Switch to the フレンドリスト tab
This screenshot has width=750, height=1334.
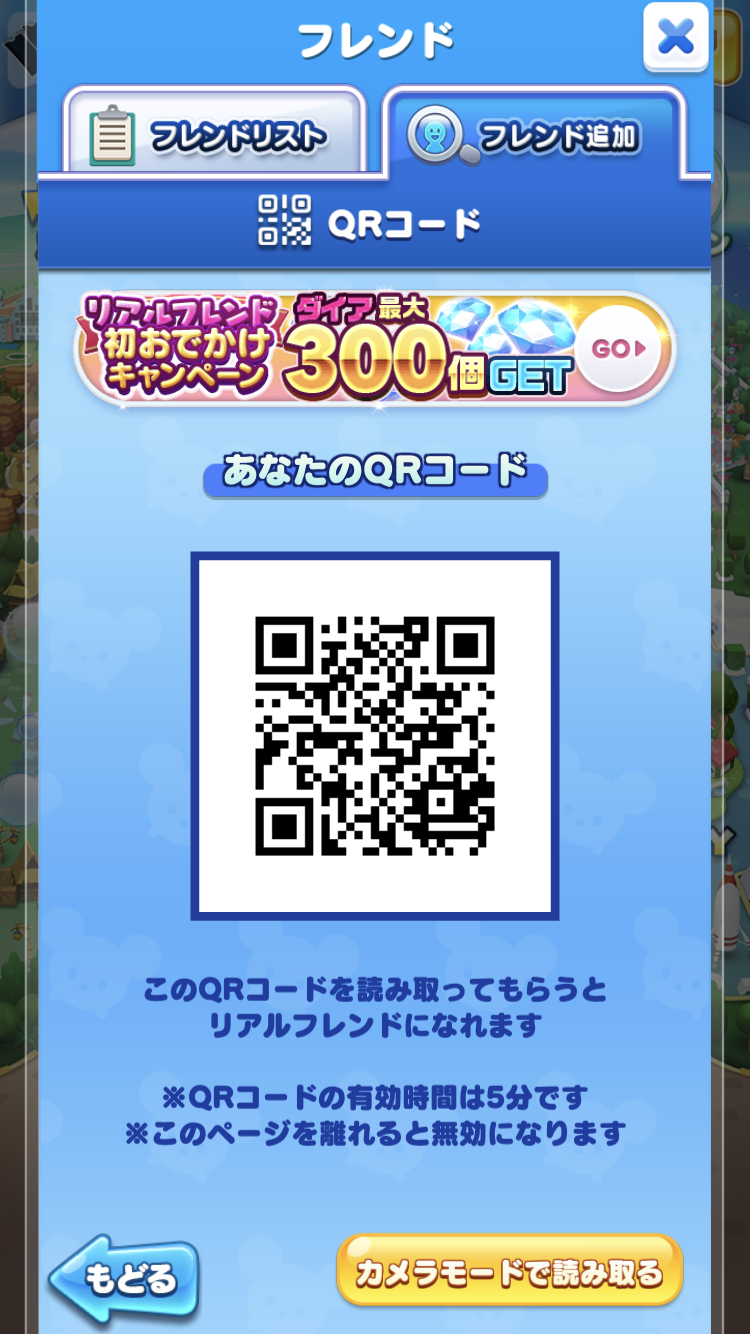[x=213, y=134]
